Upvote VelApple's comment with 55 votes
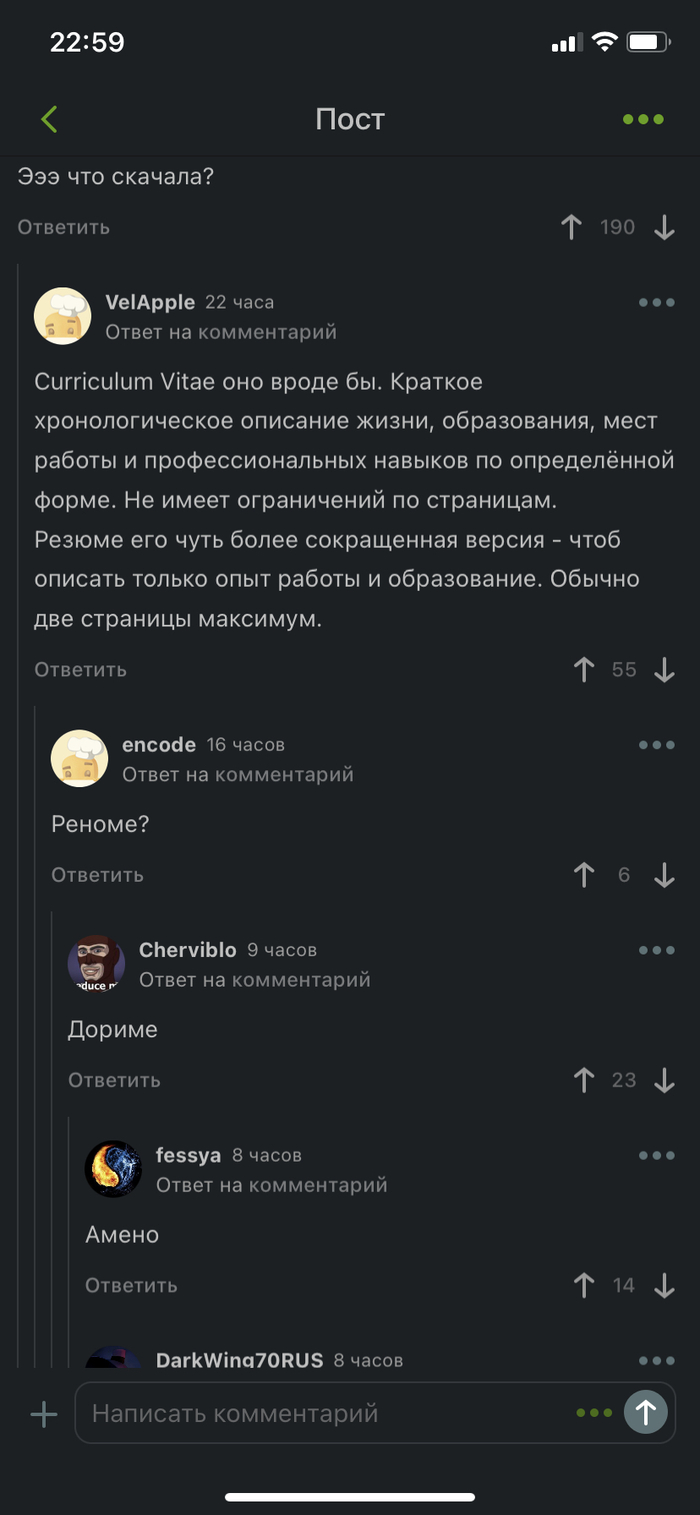Screen dimensions: 700x1515 (584, 670)
